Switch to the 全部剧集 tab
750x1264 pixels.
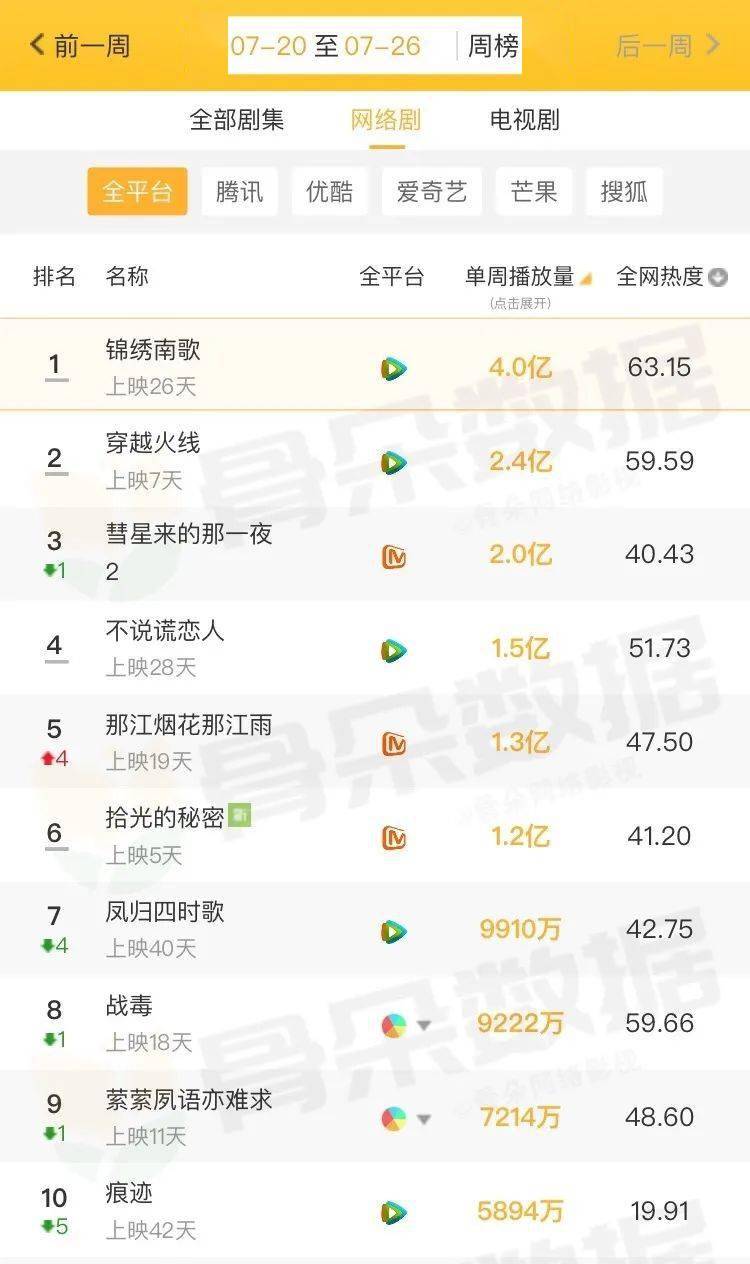pos(236,120)
